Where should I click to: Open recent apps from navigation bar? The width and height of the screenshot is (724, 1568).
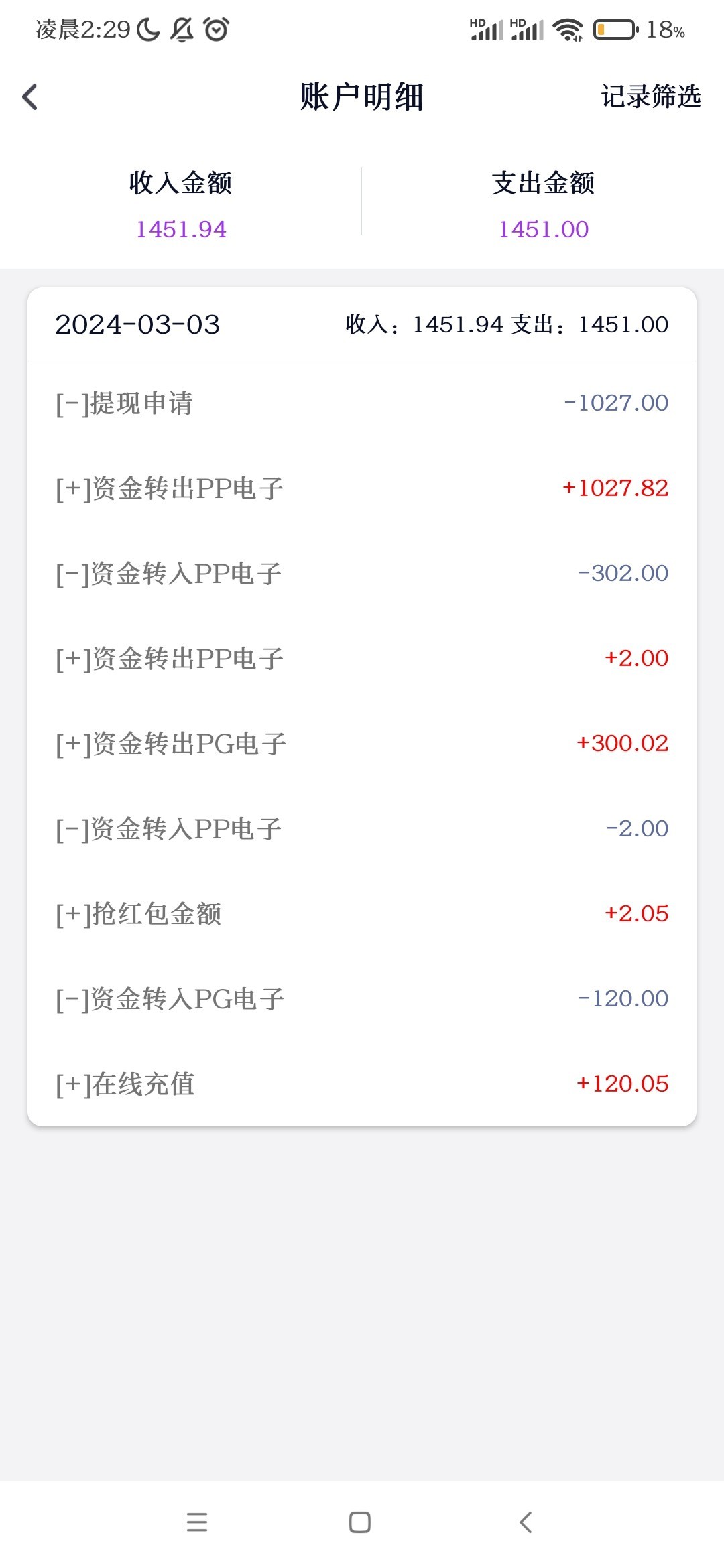(197, 1522)
